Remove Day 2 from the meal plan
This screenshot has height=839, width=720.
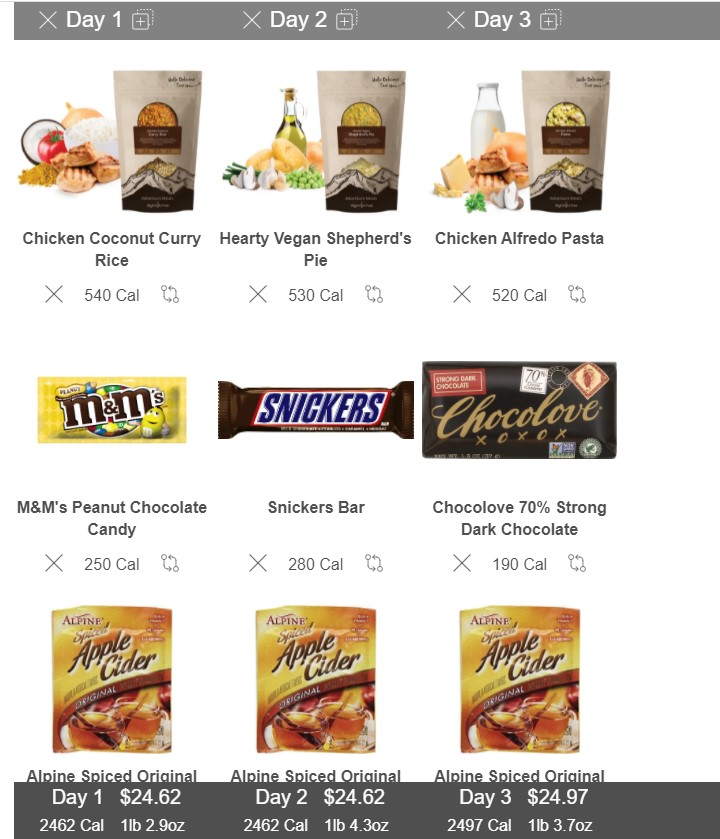click(x=251, y=20)
